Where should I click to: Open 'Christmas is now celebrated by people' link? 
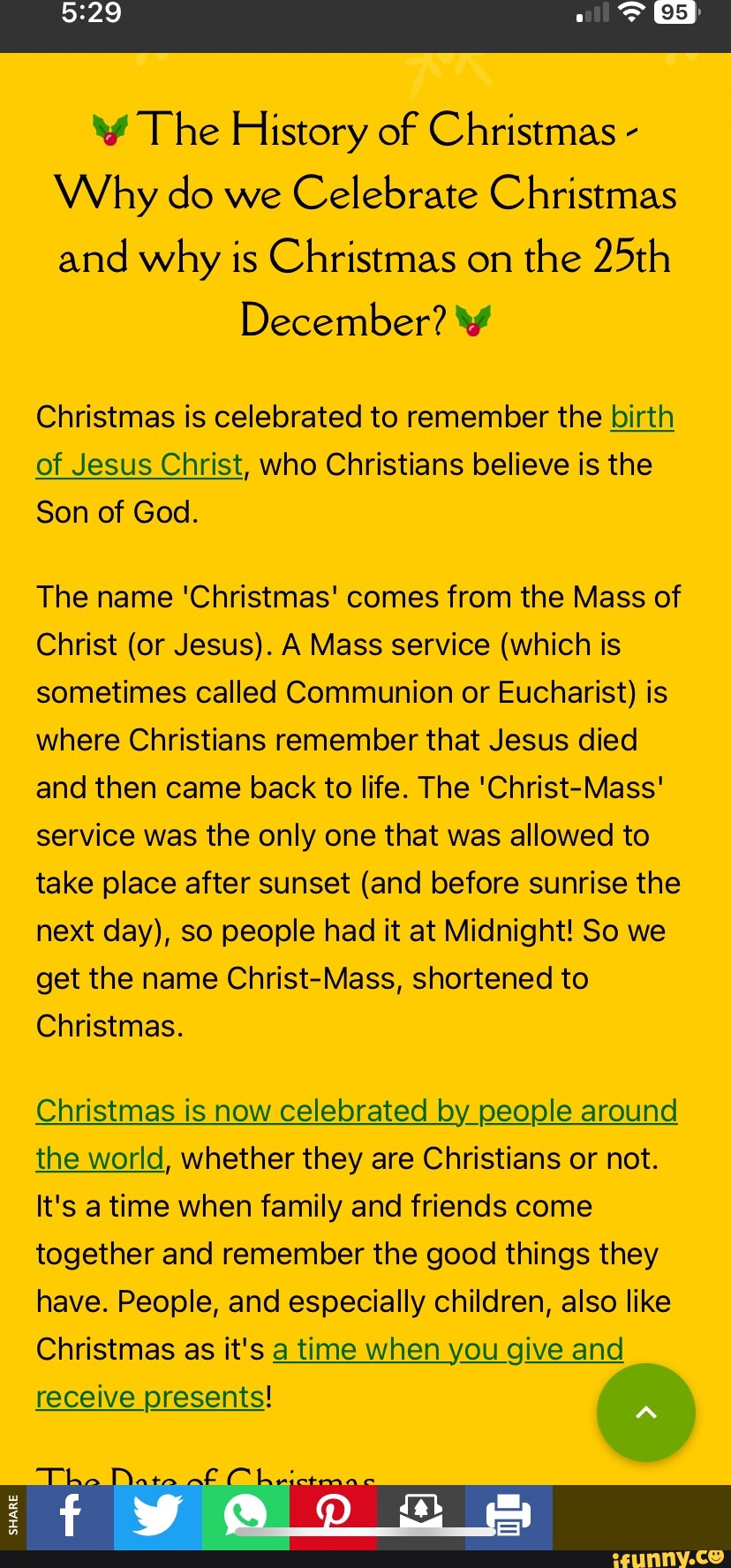(356, 1111)
